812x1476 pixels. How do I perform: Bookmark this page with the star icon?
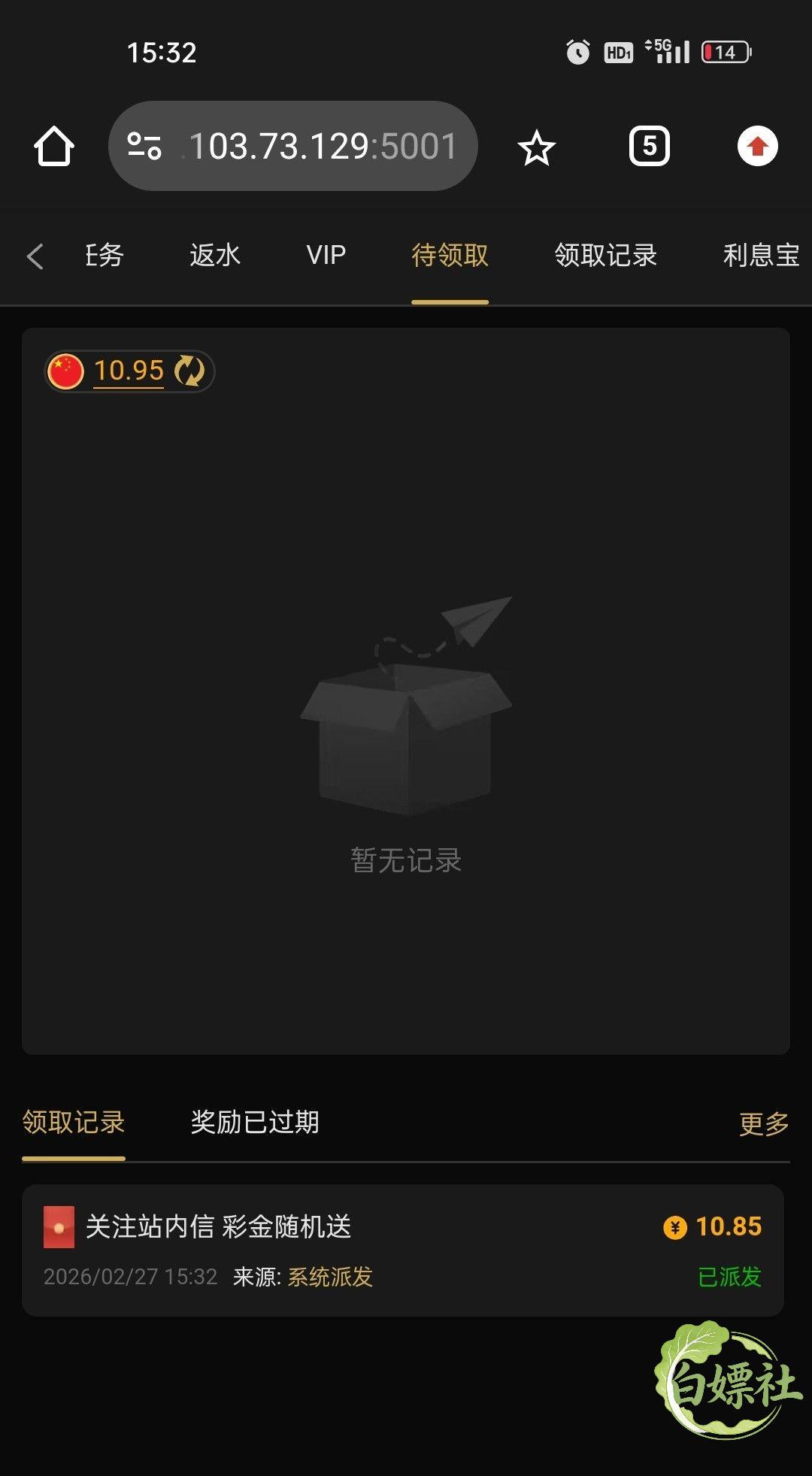point(536,147)
